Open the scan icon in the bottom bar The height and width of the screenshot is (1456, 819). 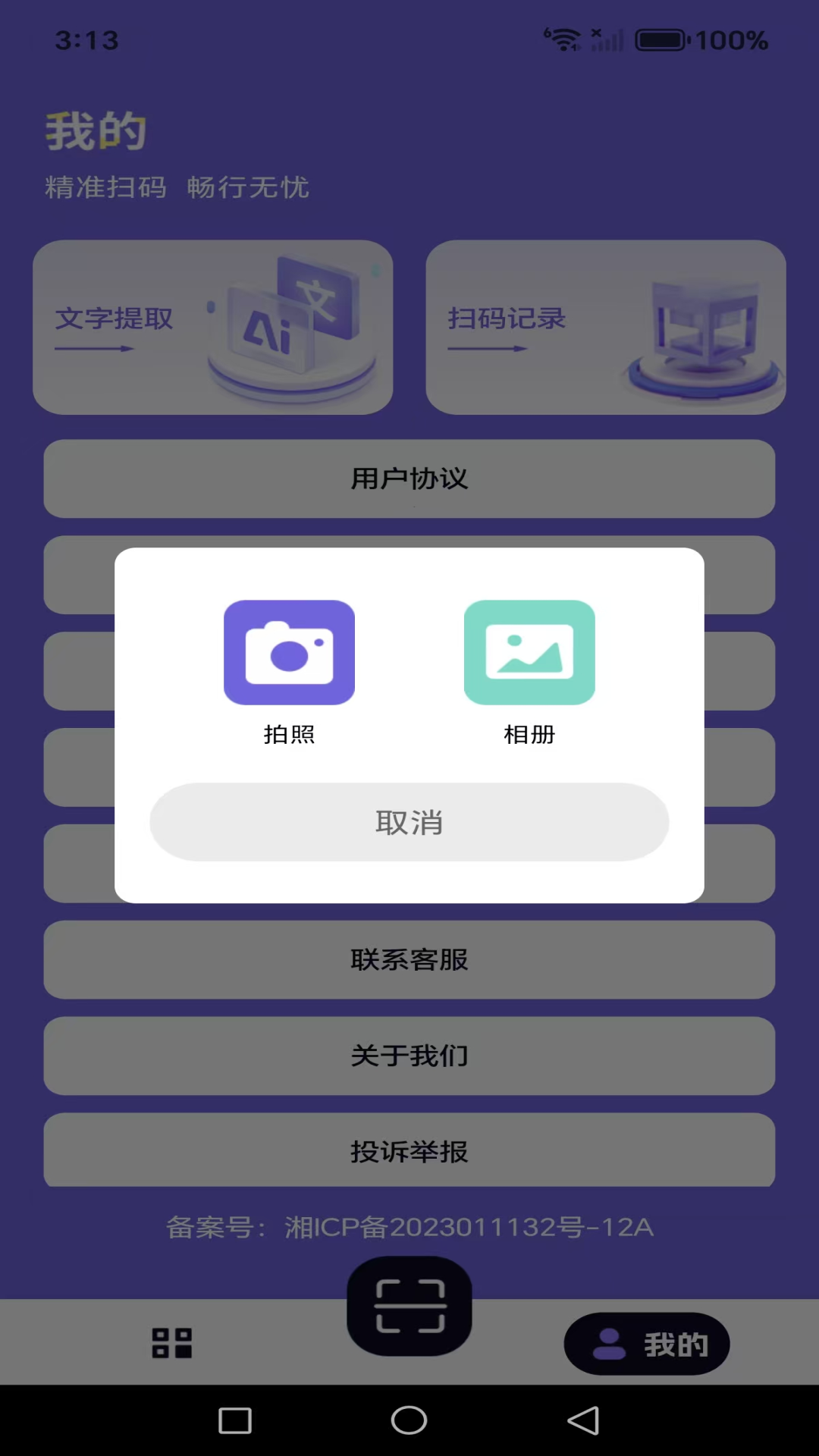pyautogui.click(x=409, y=1307)
